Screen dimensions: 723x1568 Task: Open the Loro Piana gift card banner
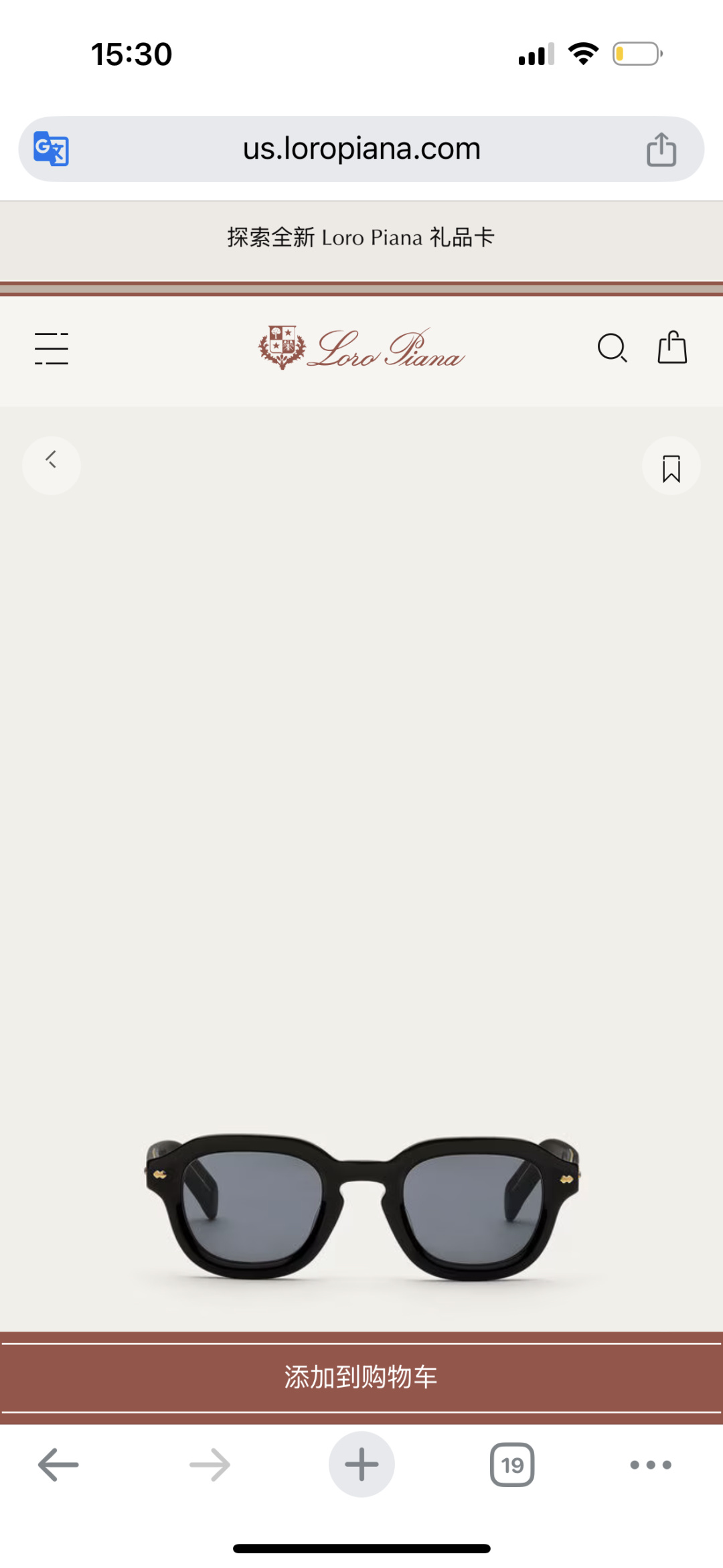pos(361,238)
